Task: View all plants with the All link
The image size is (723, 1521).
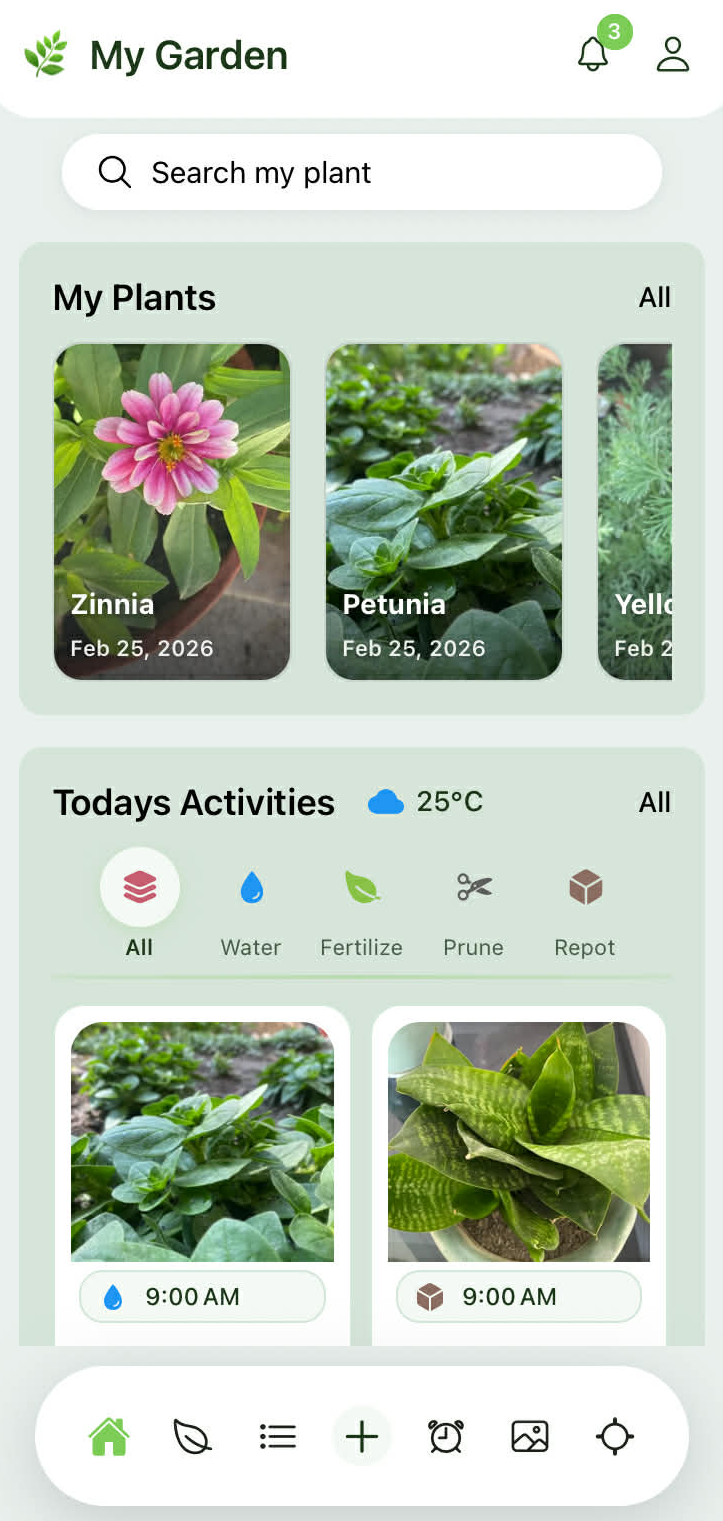Action: [655, 297]
